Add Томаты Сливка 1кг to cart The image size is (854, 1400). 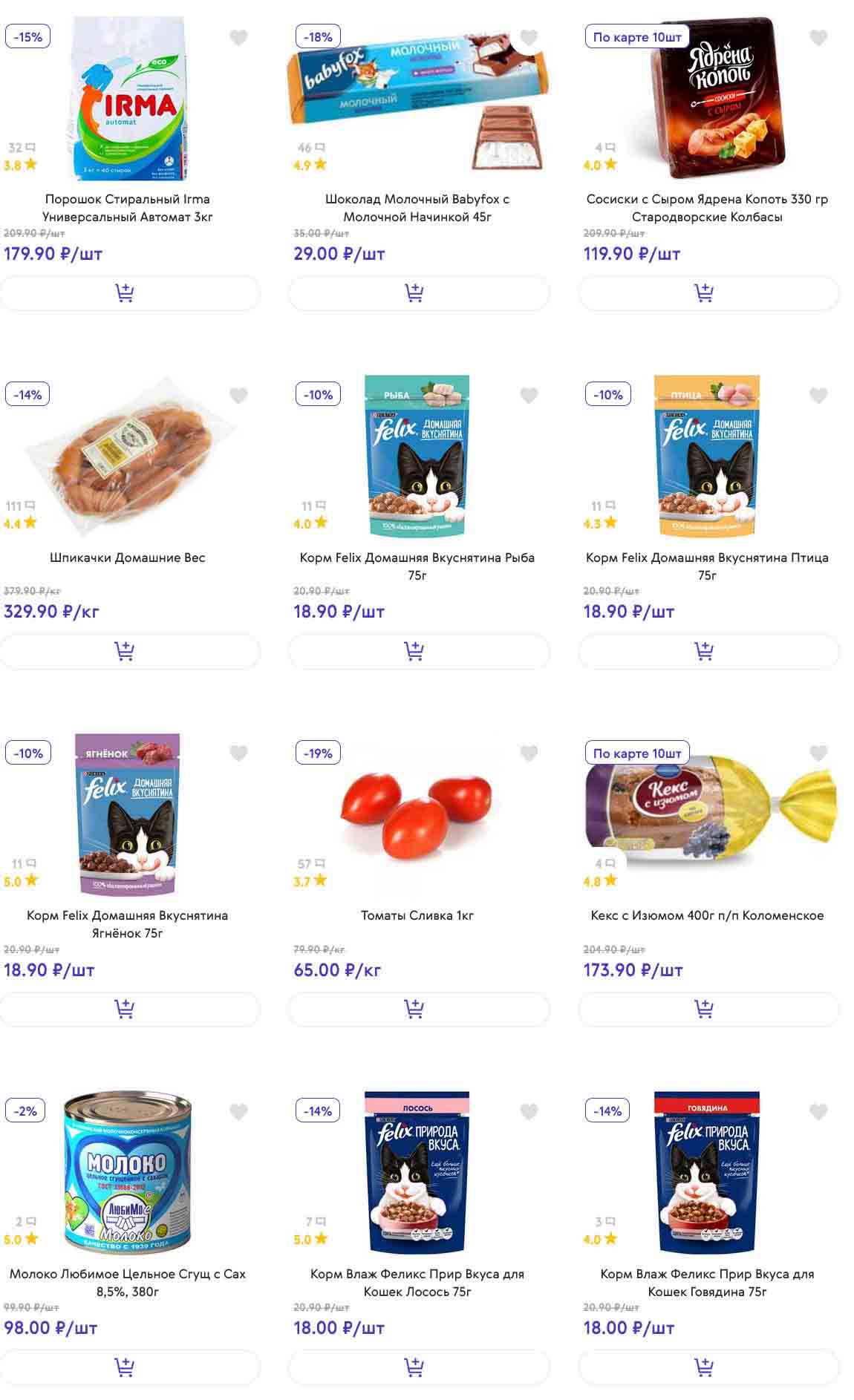[414, 1009]
